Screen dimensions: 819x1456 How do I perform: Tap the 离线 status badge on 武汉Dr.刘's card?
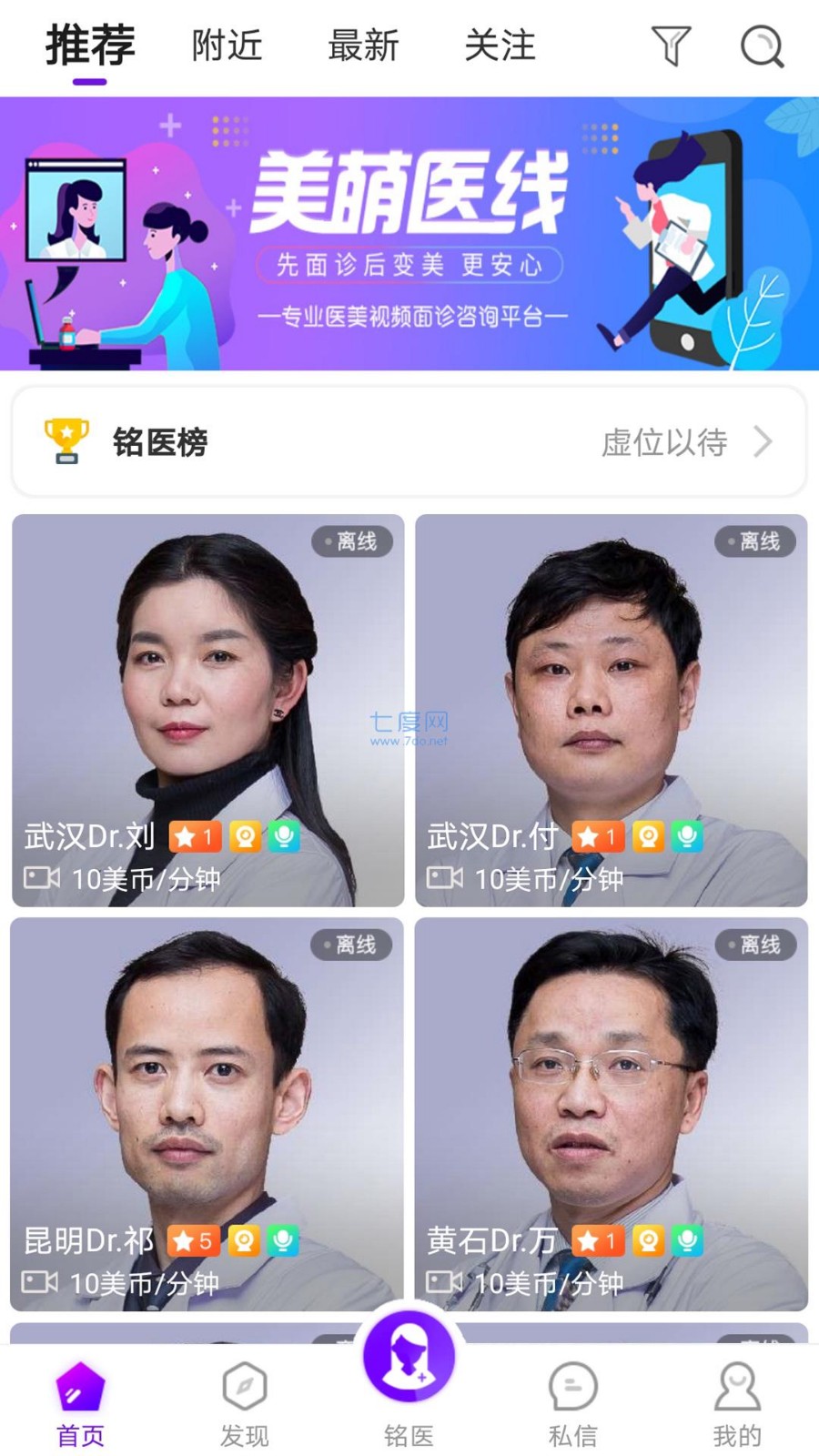point(353,541)
